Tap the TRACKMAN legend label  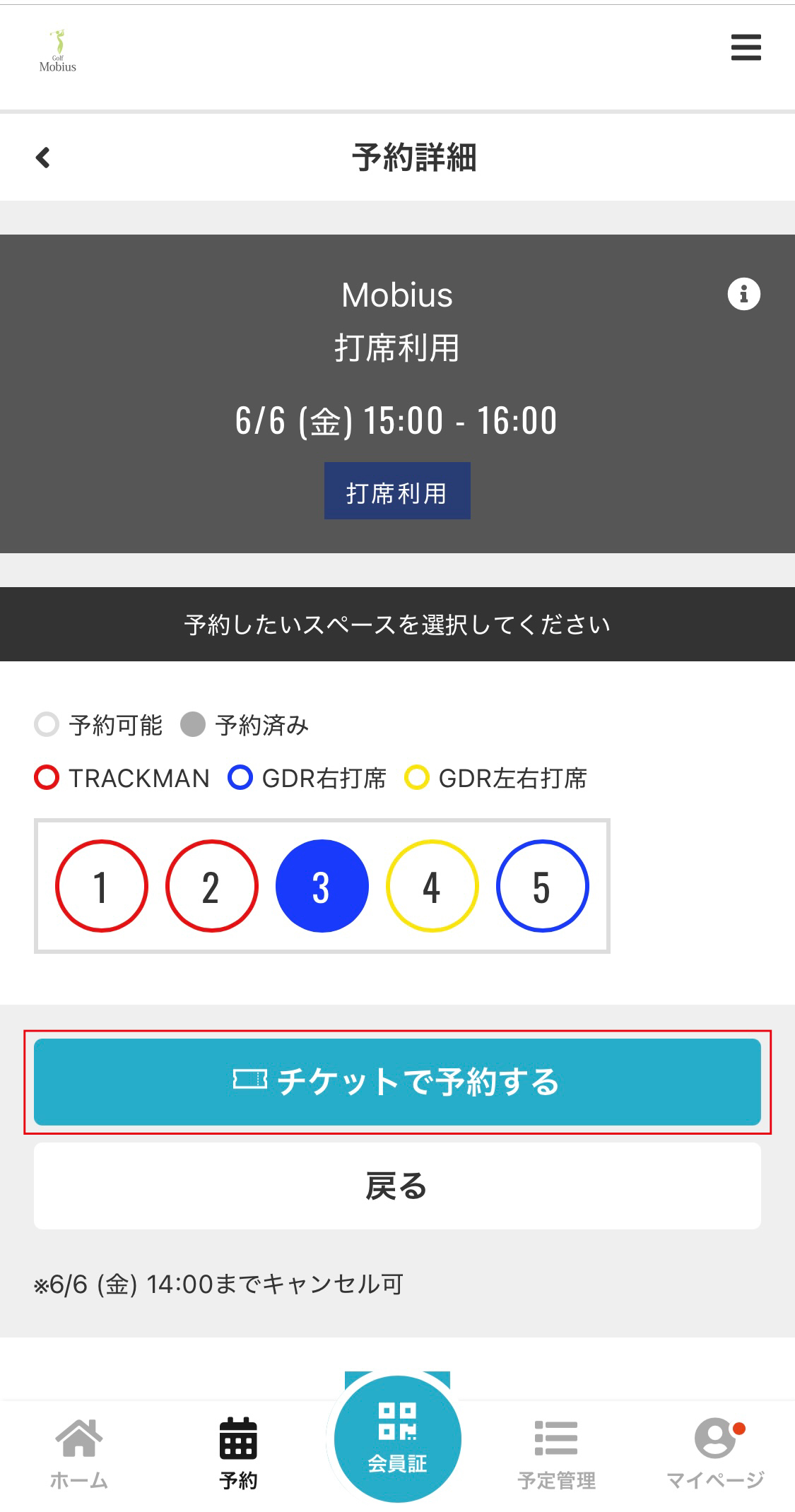pos(138,778)
